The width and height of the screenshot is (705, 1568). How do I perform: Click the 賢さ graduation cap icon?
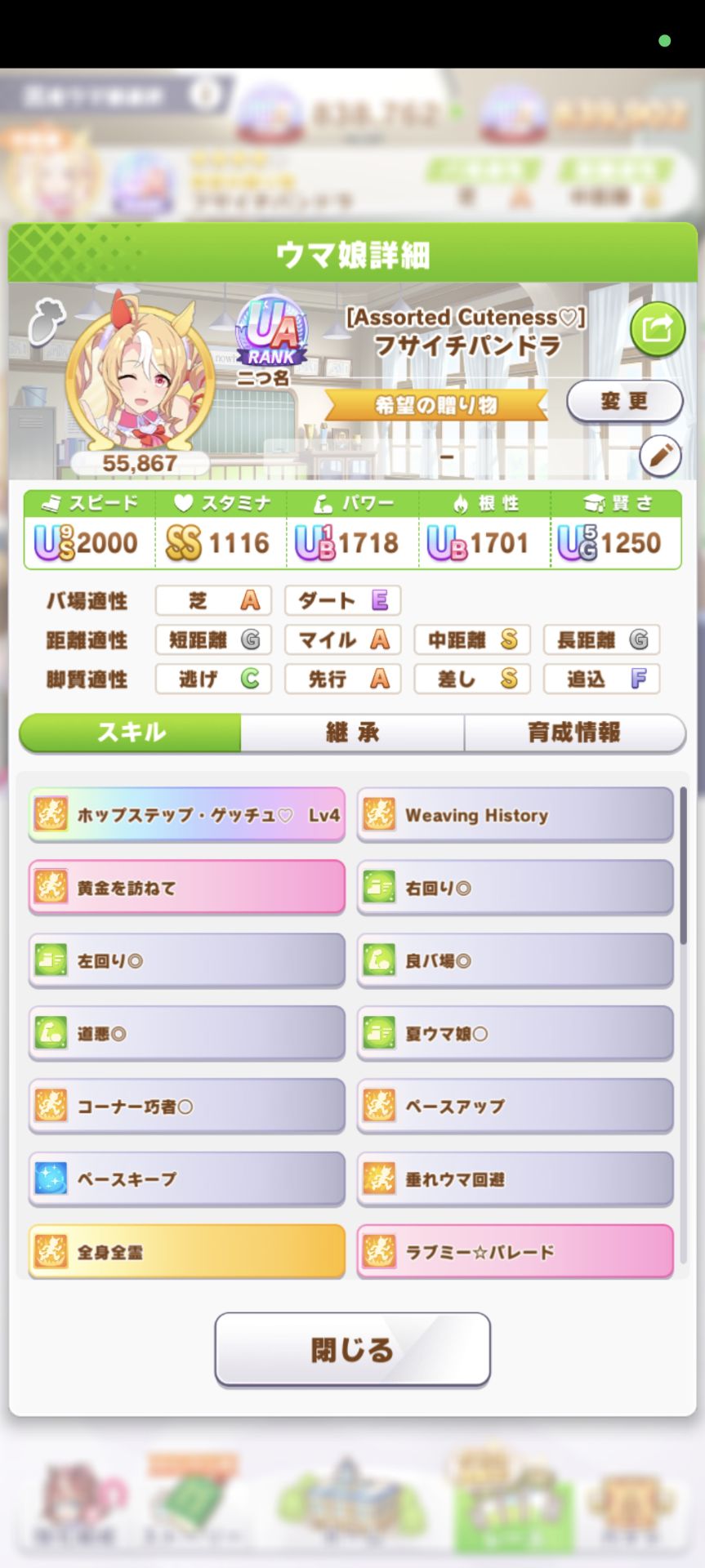pyautogui.click(x=596, y=502)
